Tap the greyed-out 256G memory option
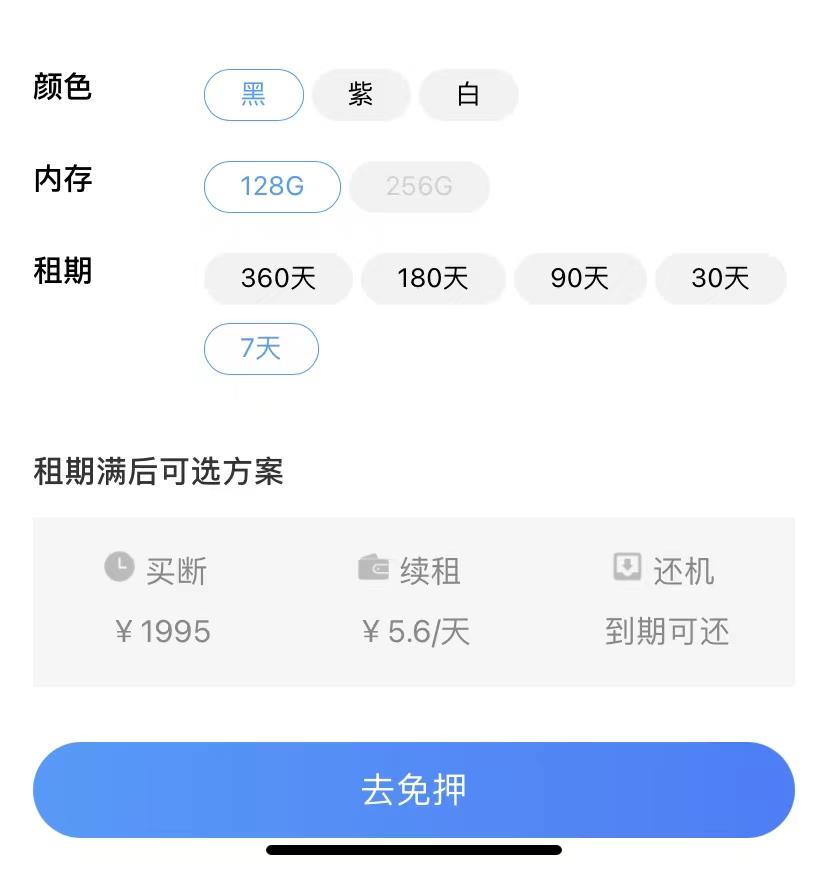Viewport: 828px width, 871px height. (x=419, y=187)
